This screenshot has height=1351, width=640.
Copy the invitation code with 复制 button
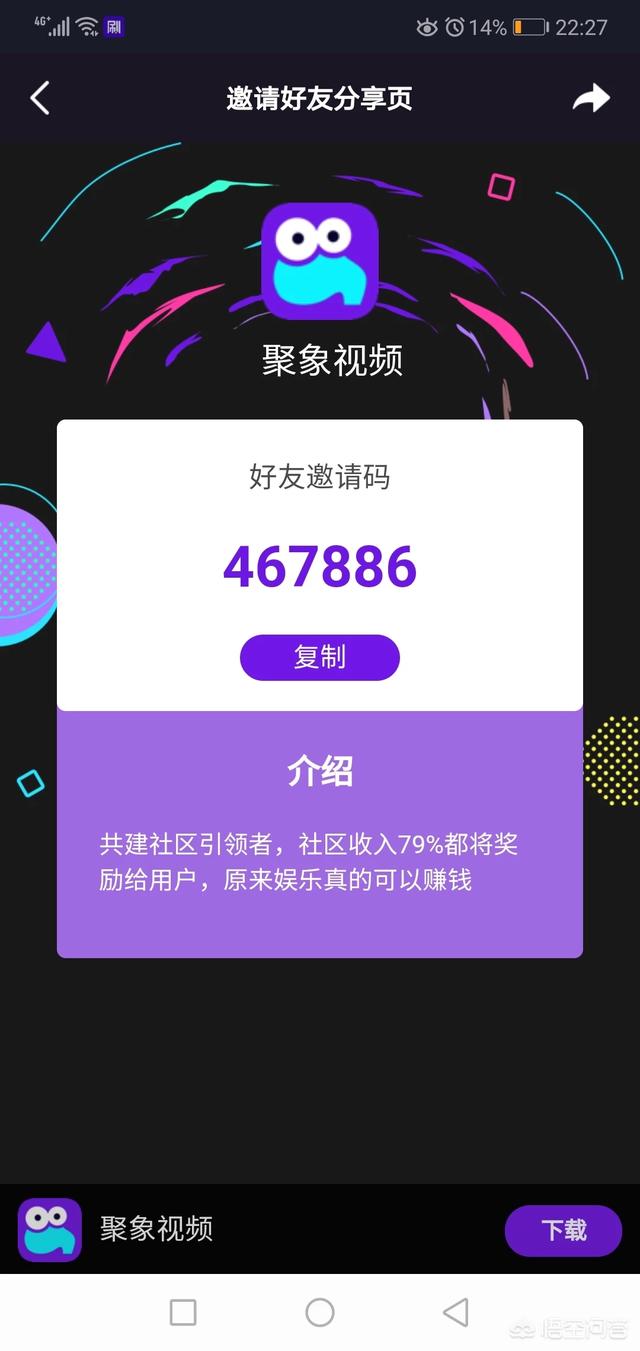[x=320, y=657]
